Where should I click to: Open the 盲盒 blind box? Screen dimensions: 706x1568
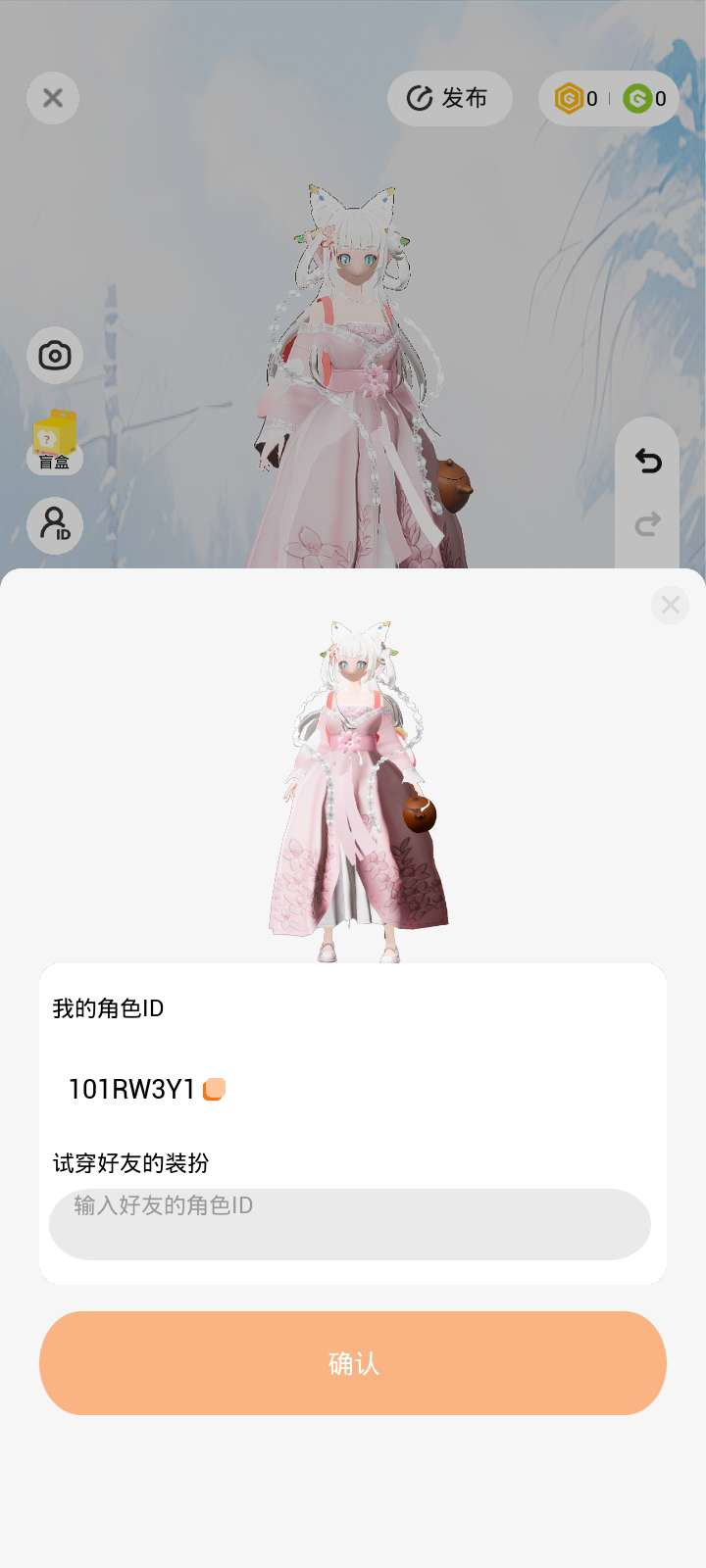coord(55,440)
